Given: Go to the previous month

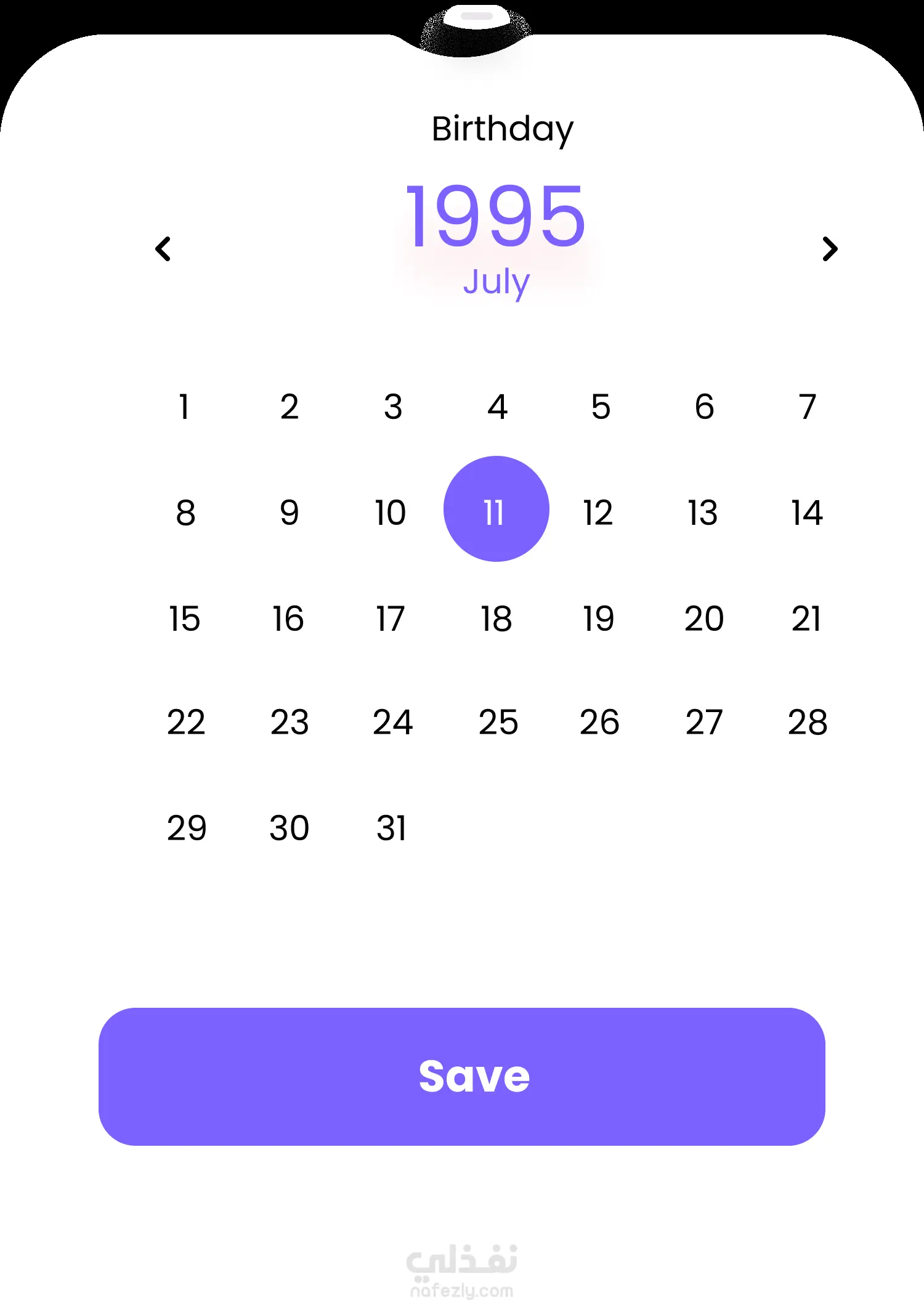Looking at the screenshot, I should pos(163,249).
